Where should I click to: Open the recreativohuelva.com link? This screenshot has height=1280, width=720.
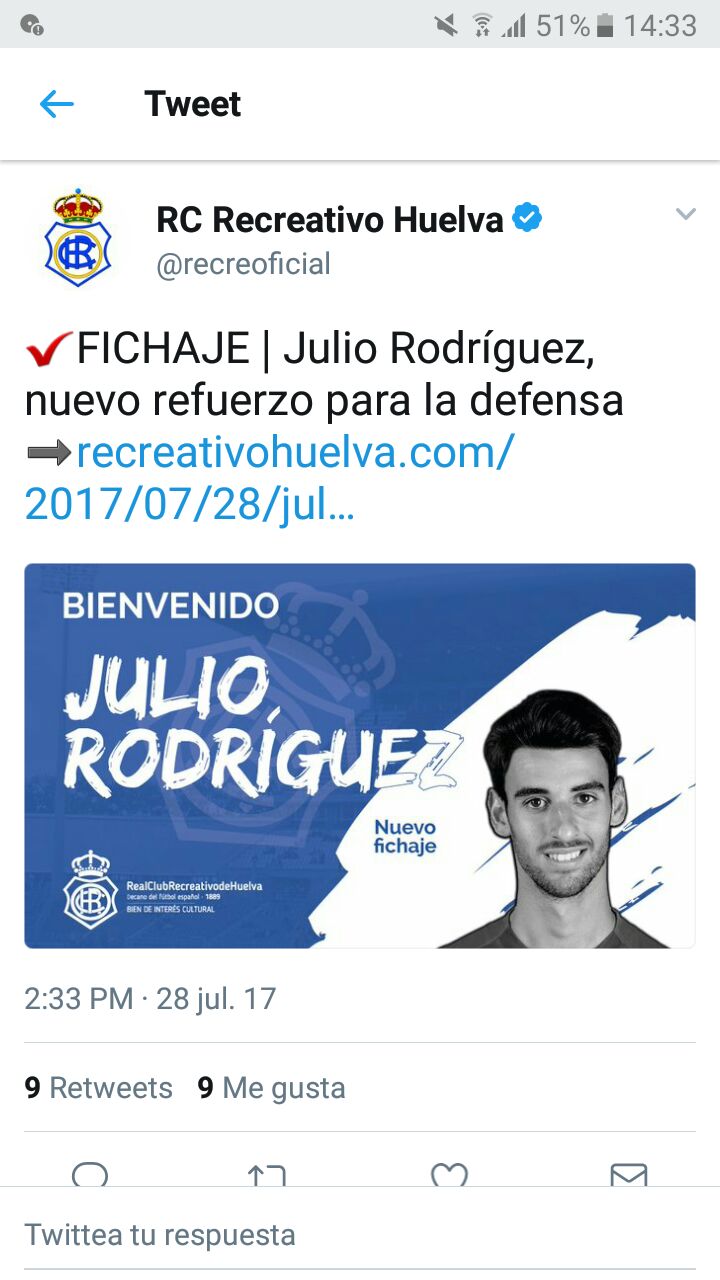point(270,478)
